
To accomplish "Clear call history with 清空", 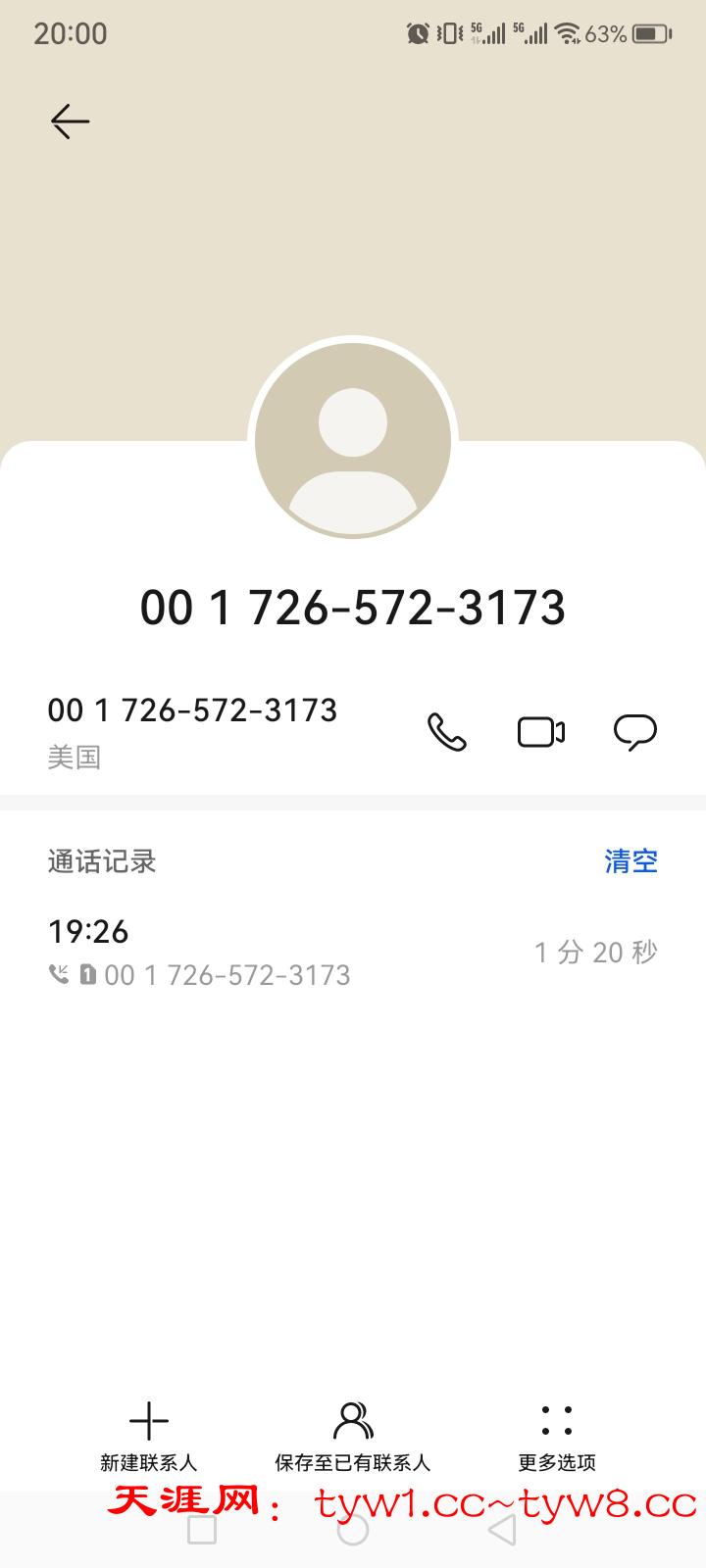I will (x=630, y=861).
